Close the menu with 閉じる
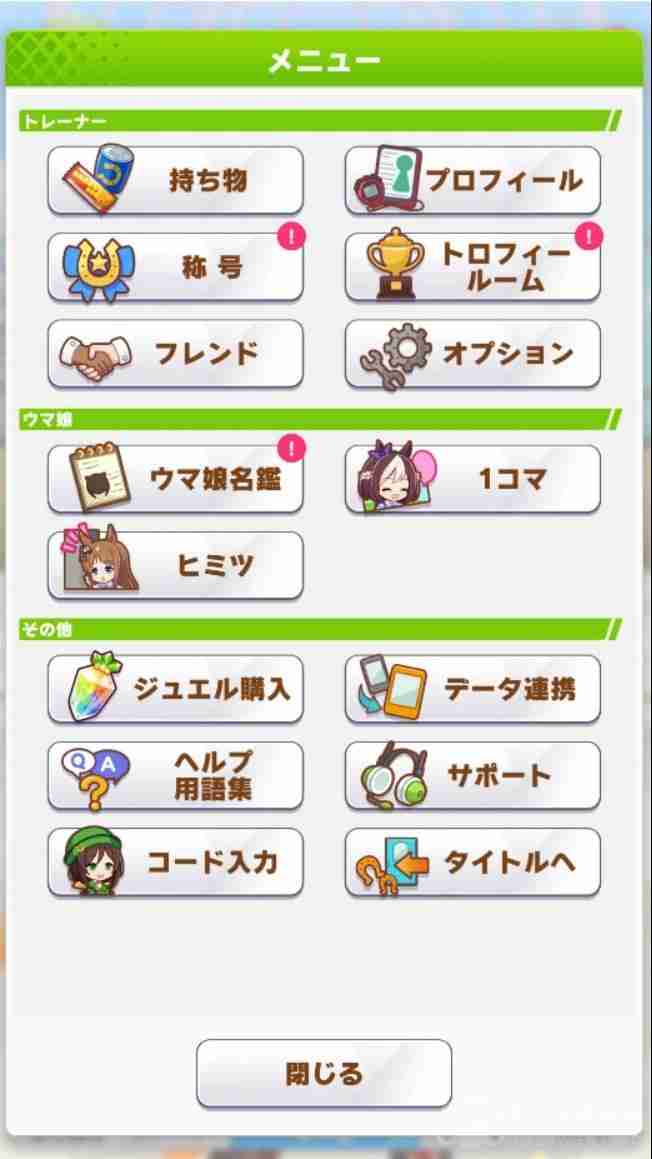Image resolution: width=652 pixels, height=1159 pixels. [x=324, y=1073]
